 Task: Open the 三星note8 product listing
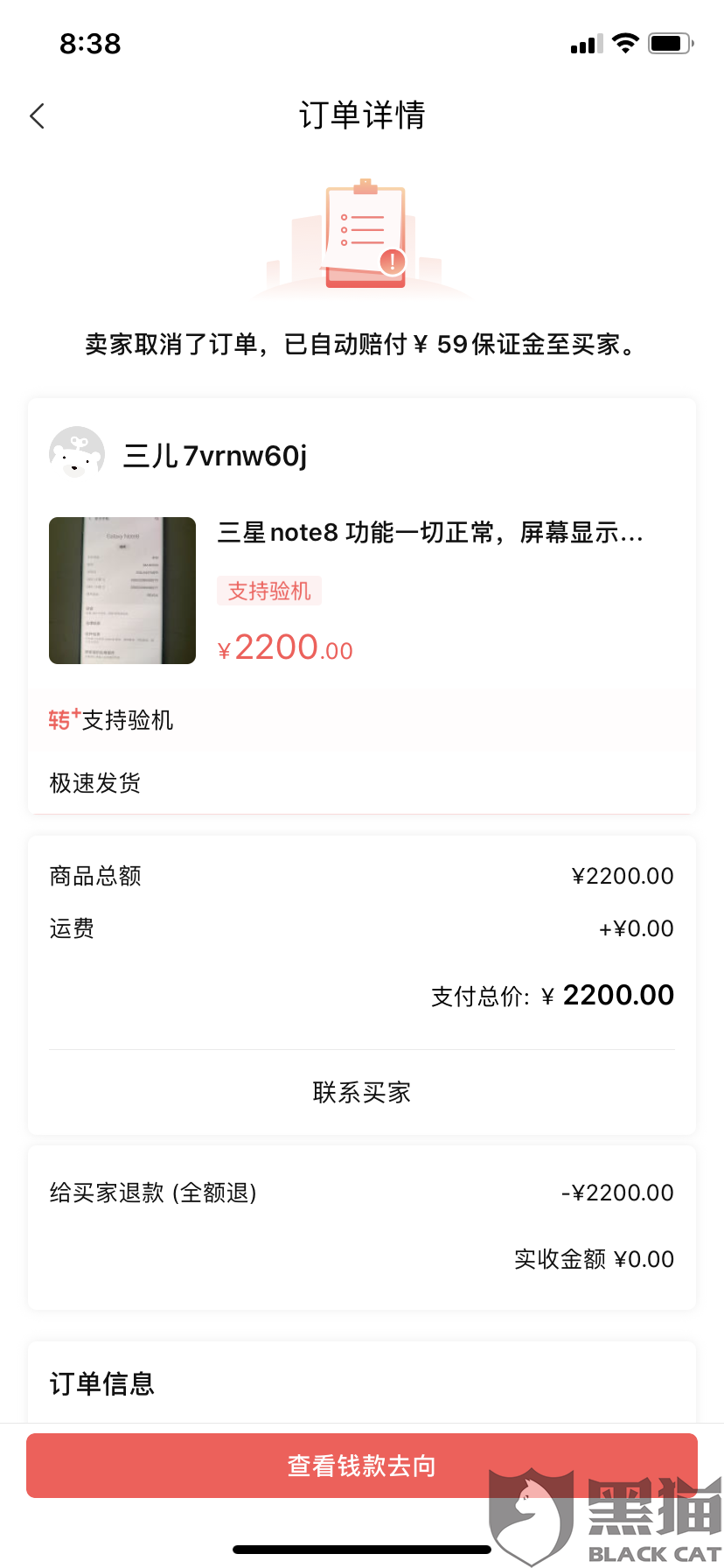tap(362, 591)
